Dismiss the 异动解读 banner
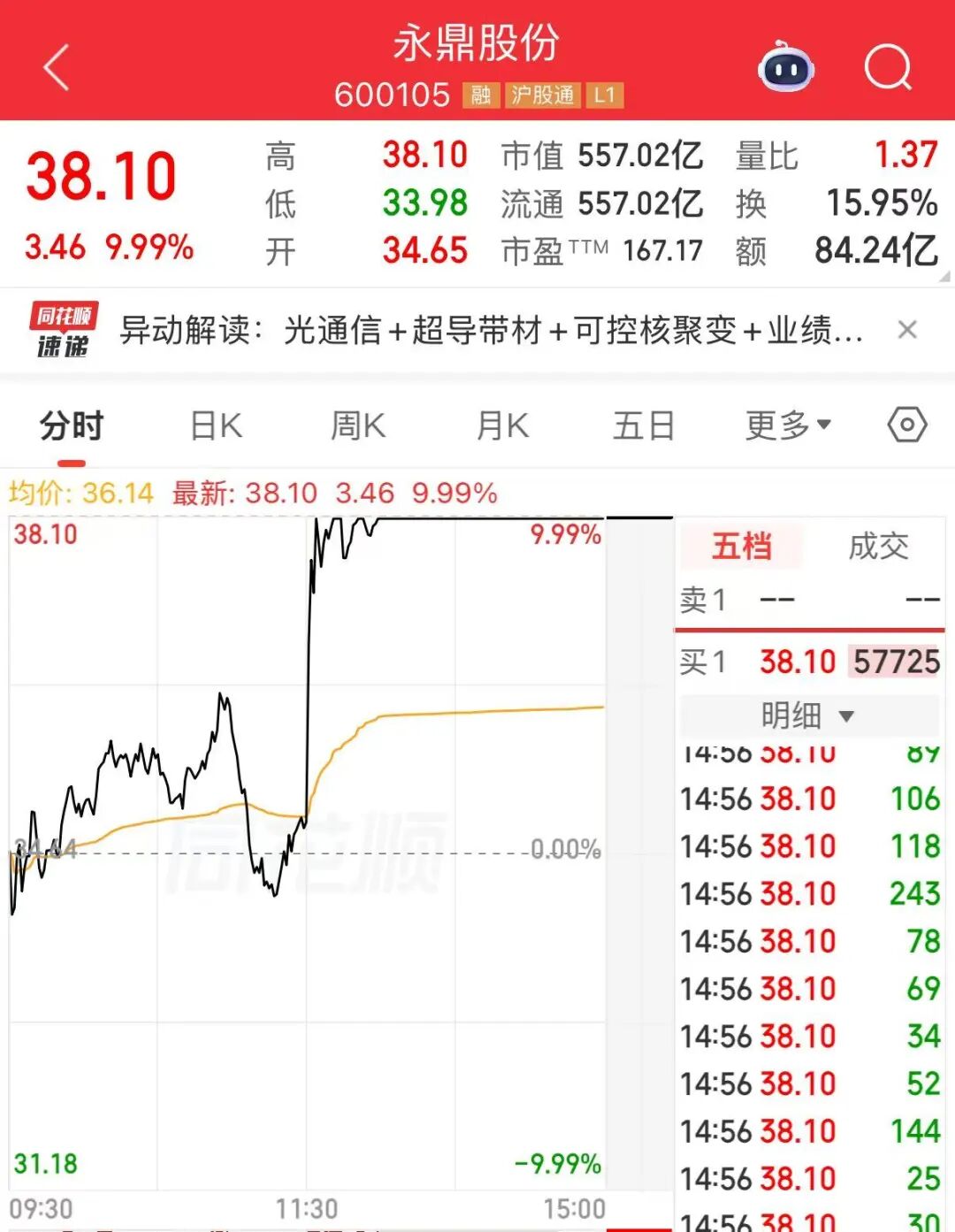The width and height of the screenshot is (955, 1232). [x=906, y=330]
